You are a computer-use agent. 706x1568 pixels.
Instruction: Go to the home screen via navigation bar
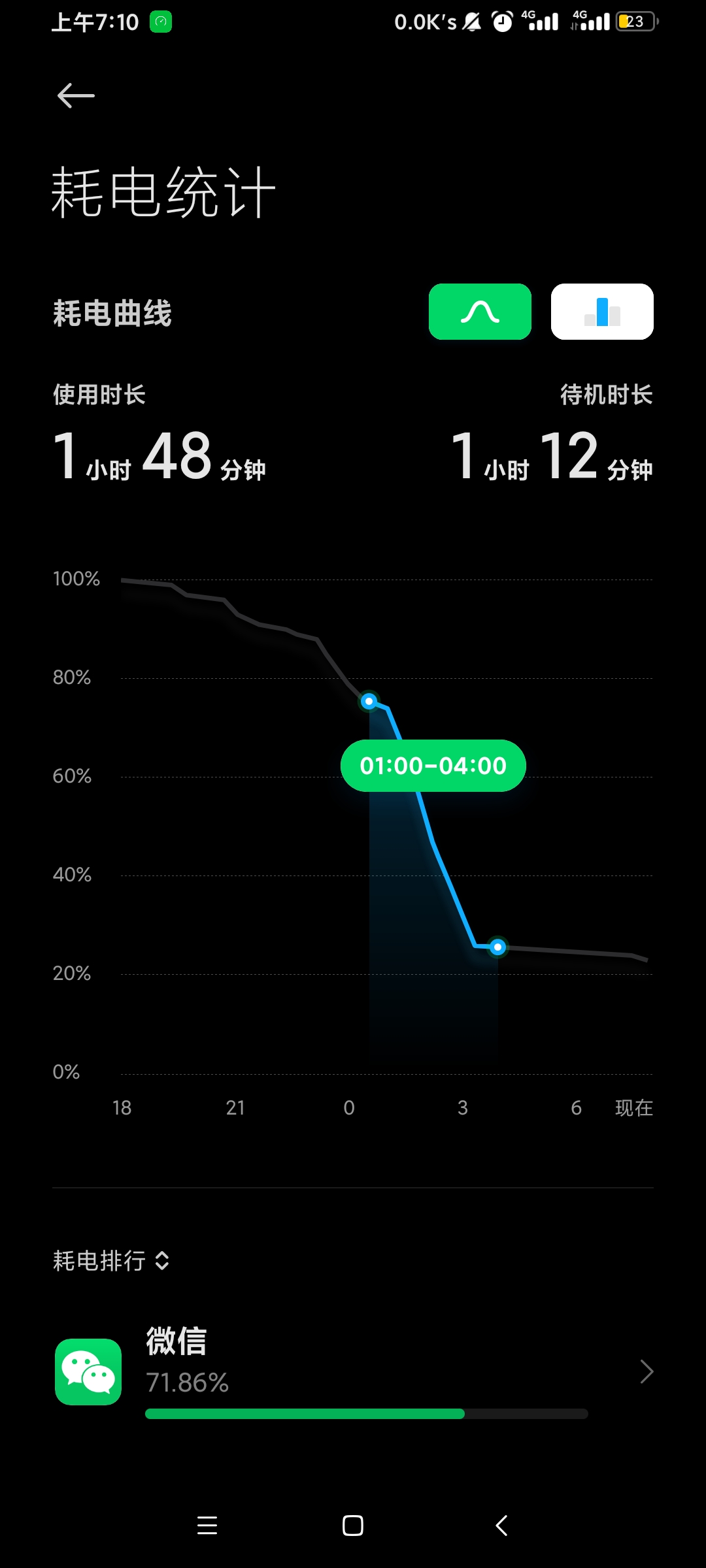tap(353, 1526)
